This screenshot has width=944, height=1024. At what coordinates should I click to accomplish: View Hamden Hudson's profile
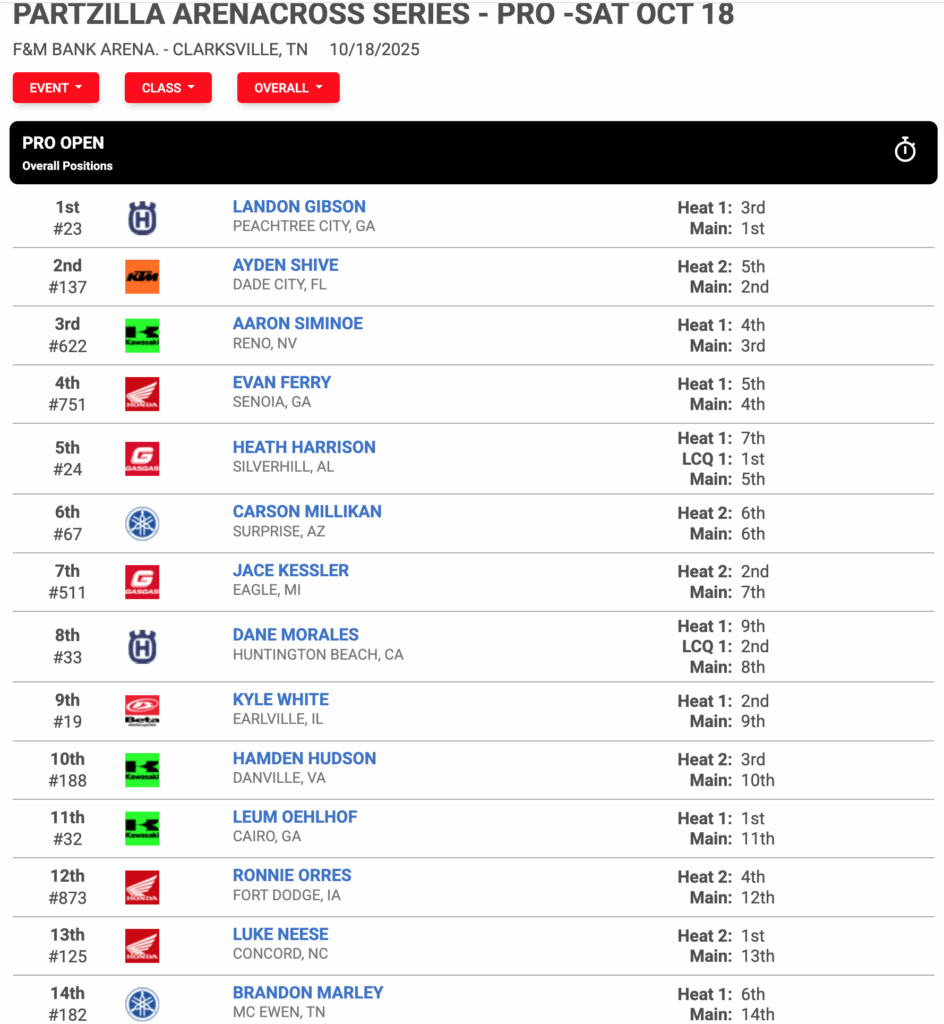pyautogui.click(x=304, y=758)
